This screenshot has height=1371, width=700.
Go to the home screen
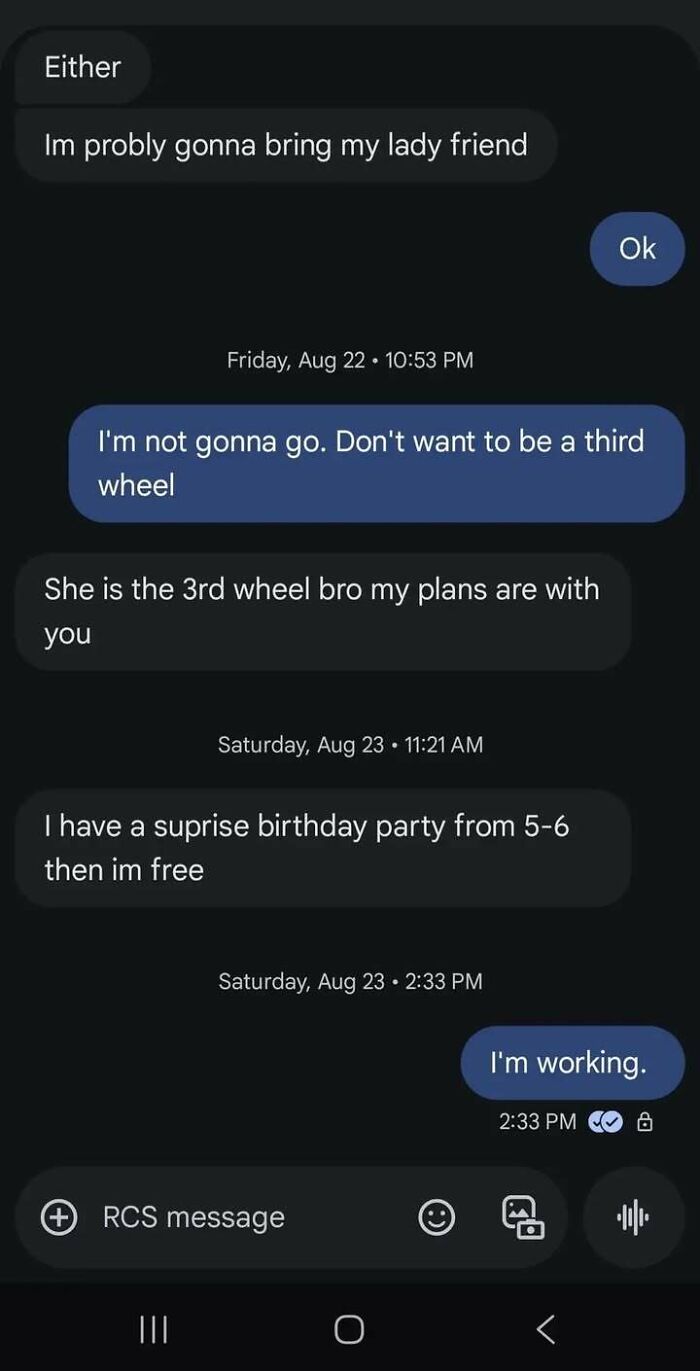[349, 1329]
